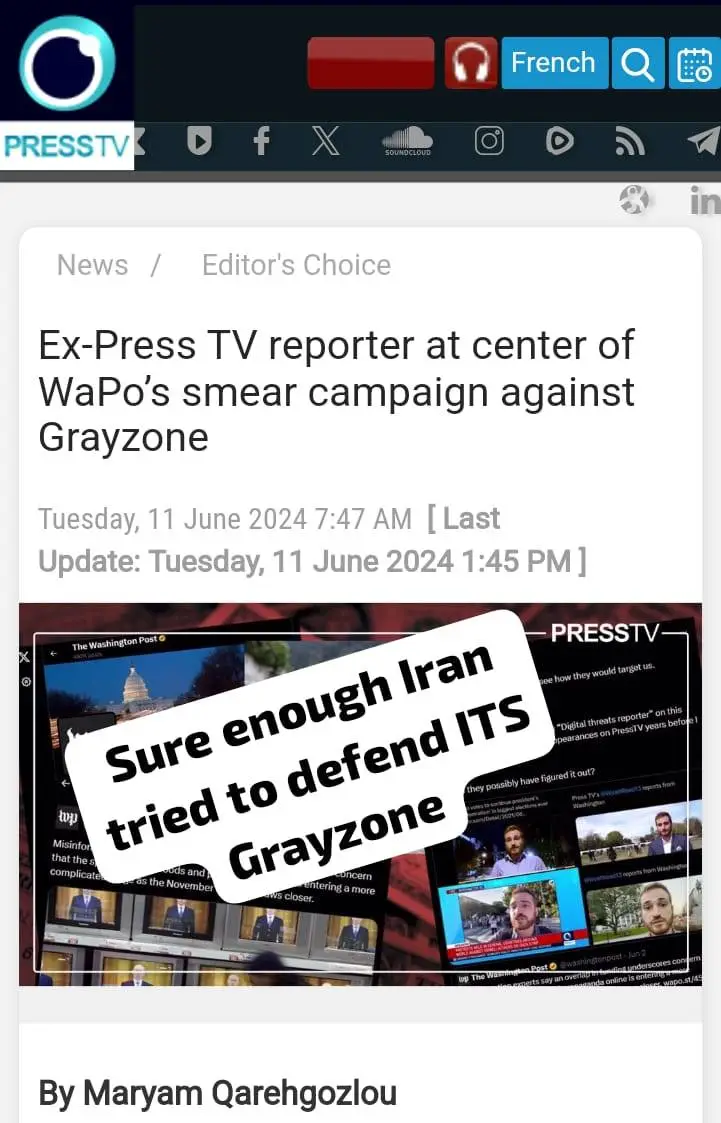This screenshot has height=1123, width=721.
Task: Open Press TV's X profile
Action: (x=325, y=142)
